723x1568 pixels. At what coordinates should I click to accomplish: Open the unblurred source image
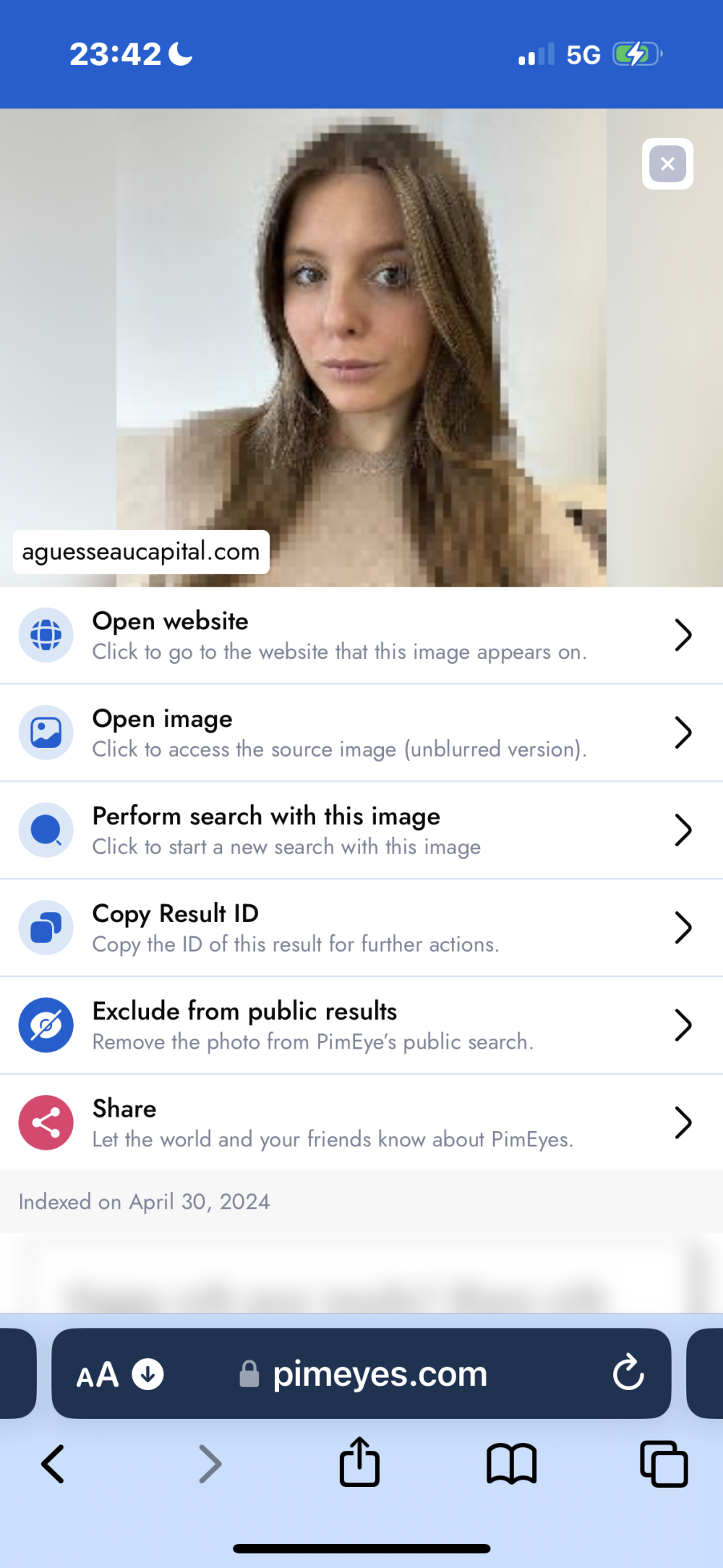coord(354,733)
